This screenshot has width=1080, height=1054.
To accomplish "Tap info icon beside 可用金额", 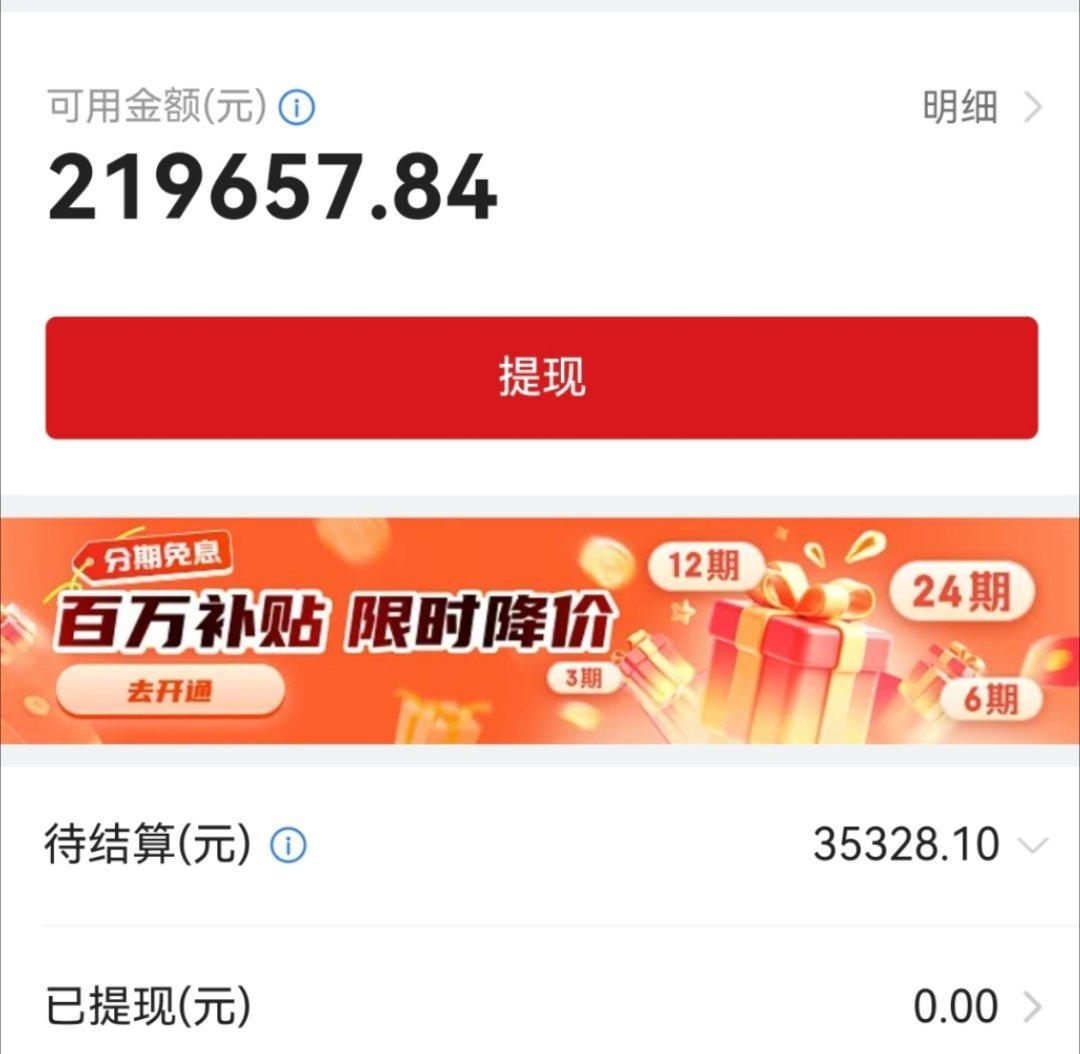I will 297,107.
